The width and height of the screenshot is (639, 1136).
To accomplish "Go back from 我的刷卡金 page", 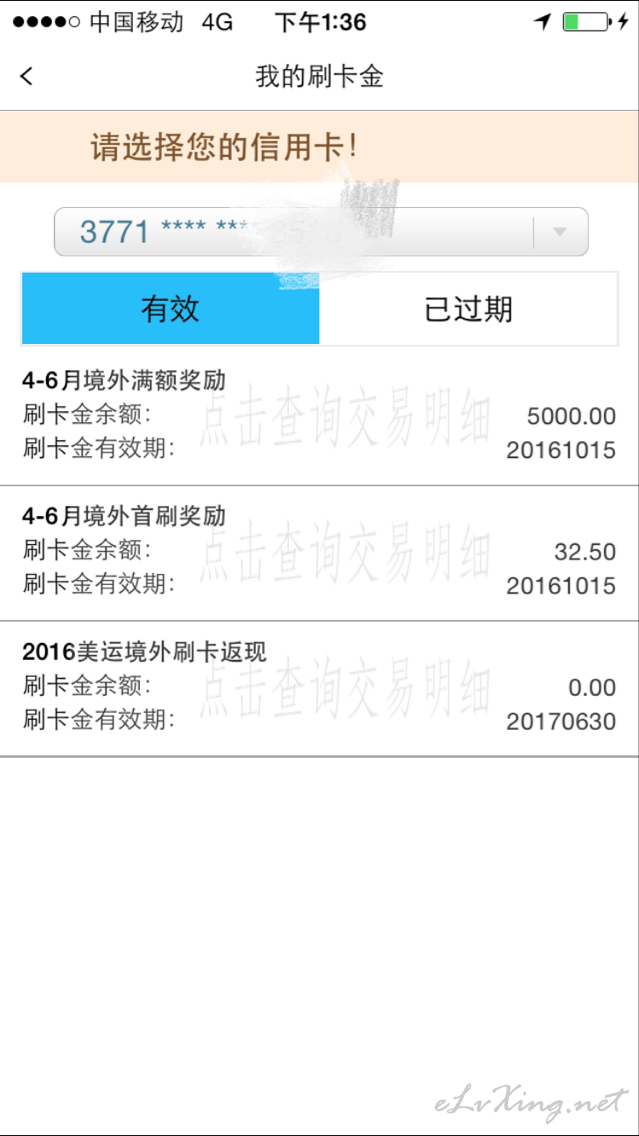I will [x=27, y=76].
